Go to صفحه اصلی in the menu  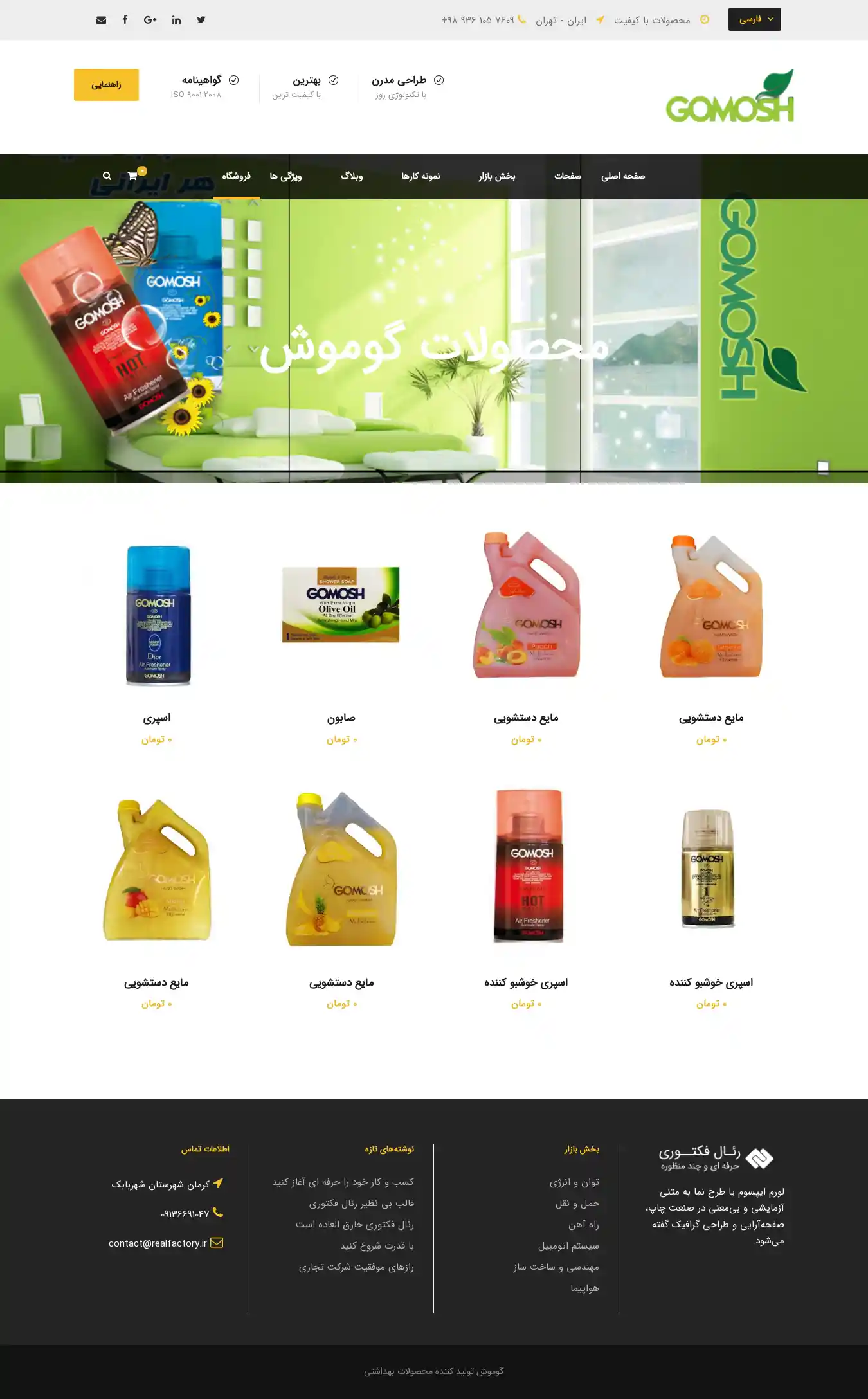click(622, 176)
